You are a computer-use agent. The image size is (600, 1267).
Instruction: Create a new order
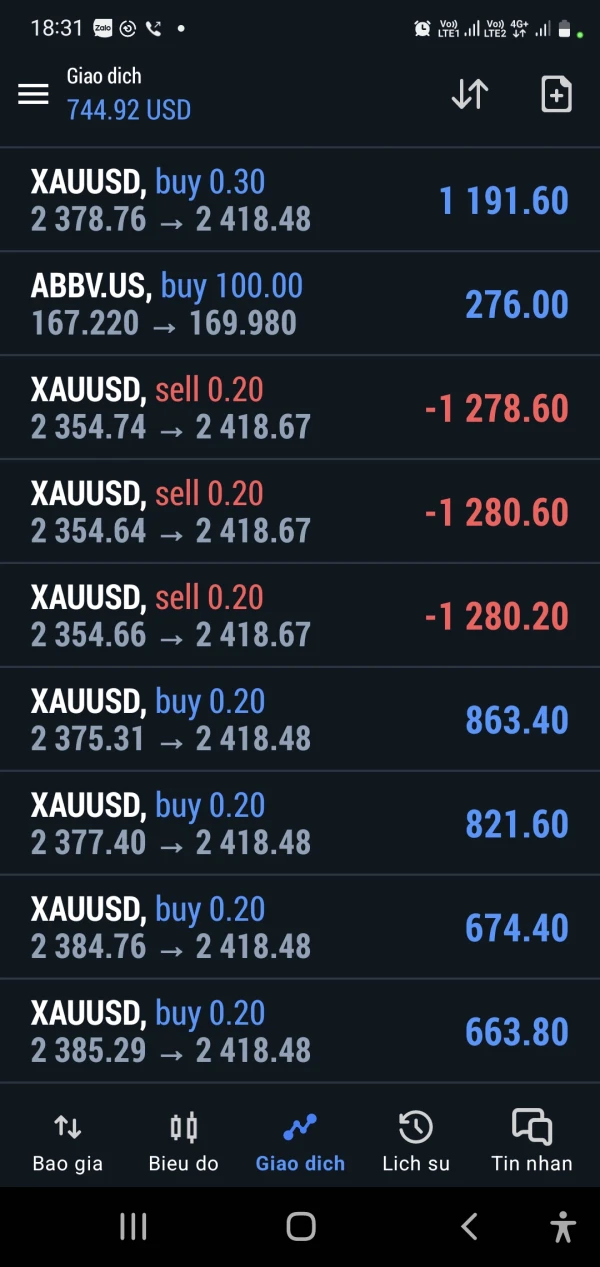[x=556, y=94]
